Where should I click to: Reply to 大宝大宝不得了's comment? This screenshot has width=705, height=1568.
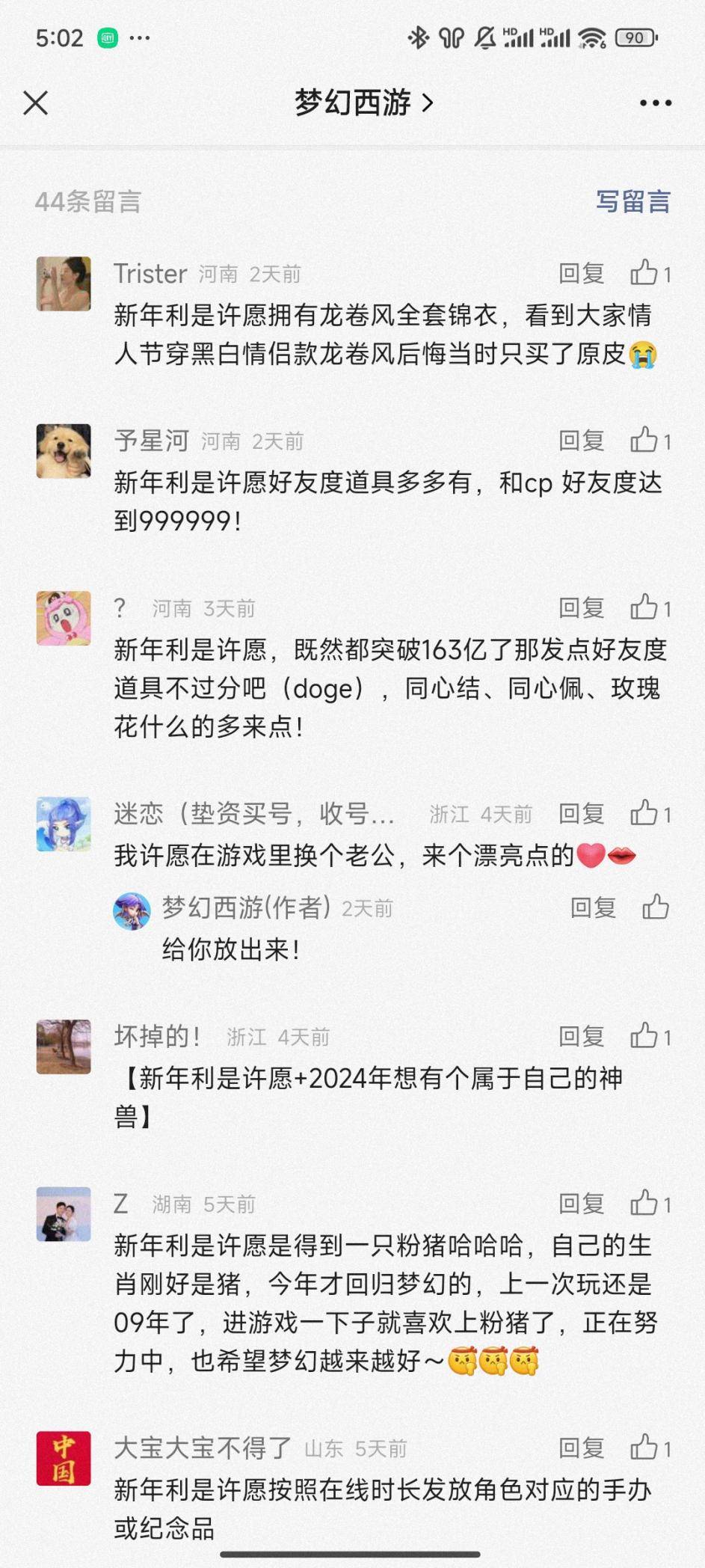click(582, 1448)
